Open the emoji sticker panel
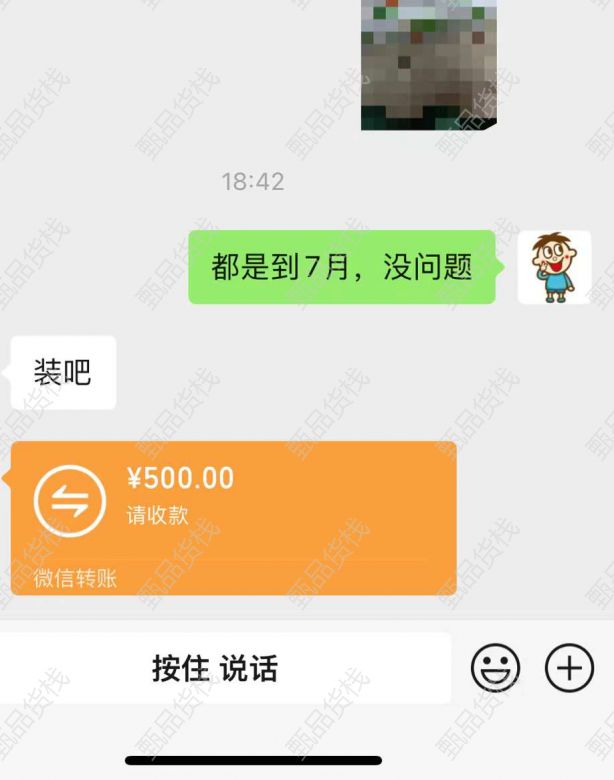The height and width of the screenshot is (780, 614). click(495, 668)
